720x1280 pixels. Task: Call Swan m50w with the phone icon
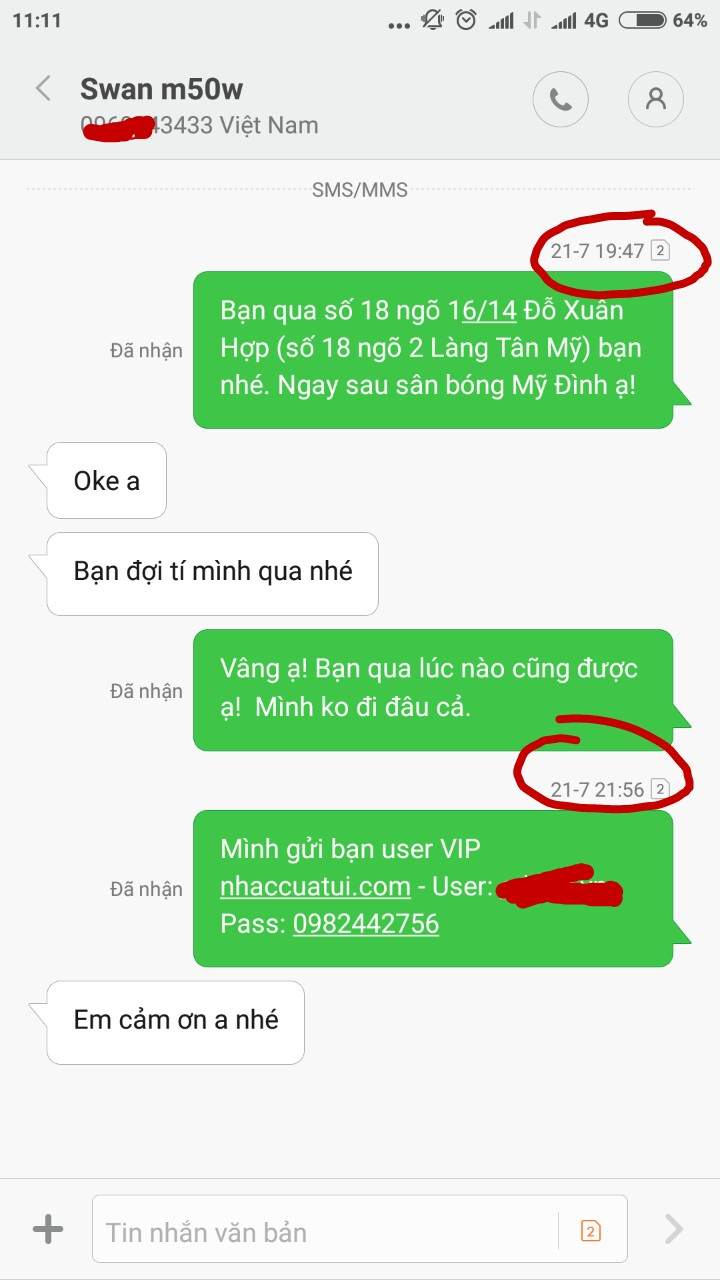(x=560, y=98)
